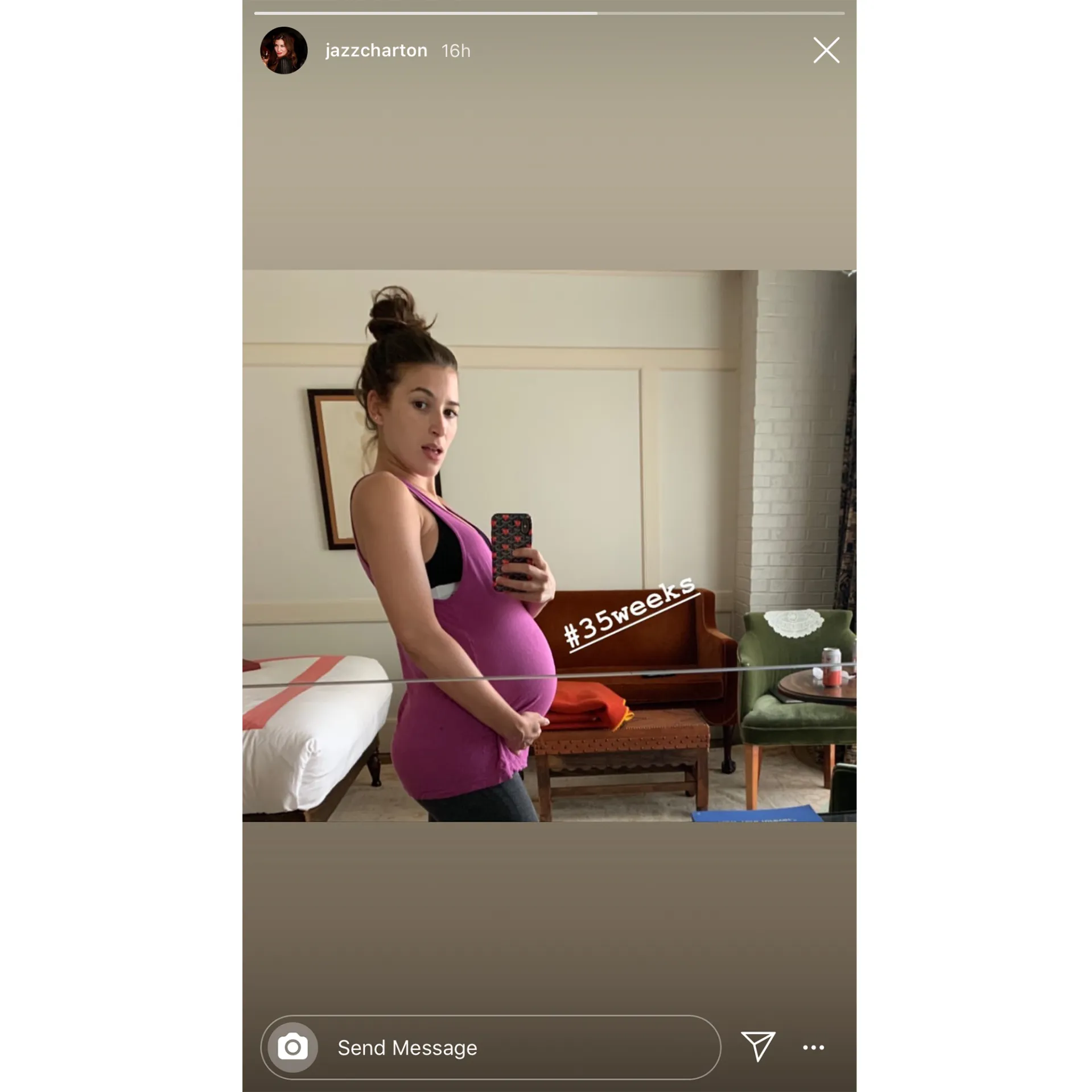Tap the jazzcharton username
Screen dimensions: 1092x1092
376,51
